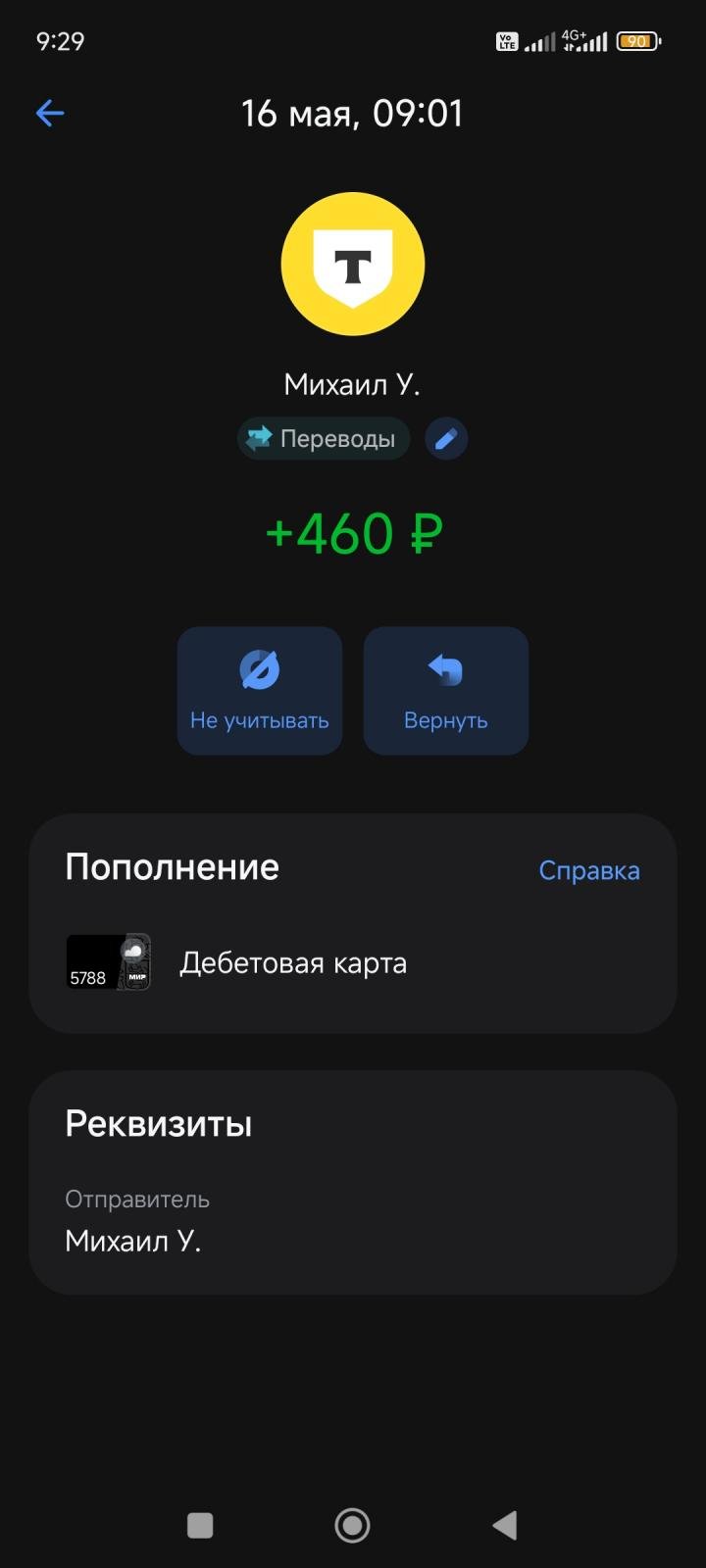
Task: Tap system home button
Action: 353,1525
